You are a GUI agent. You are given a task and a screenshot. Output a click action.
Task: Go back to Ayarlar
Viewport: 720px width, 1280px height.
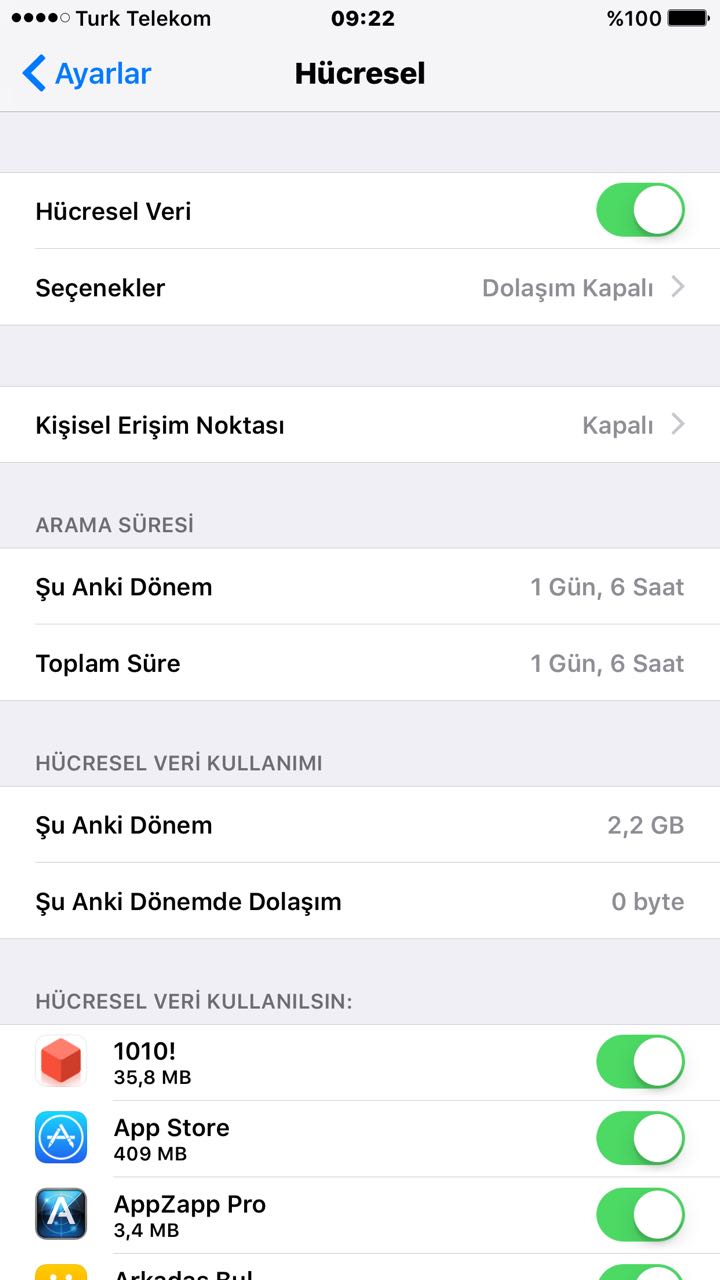86,74
